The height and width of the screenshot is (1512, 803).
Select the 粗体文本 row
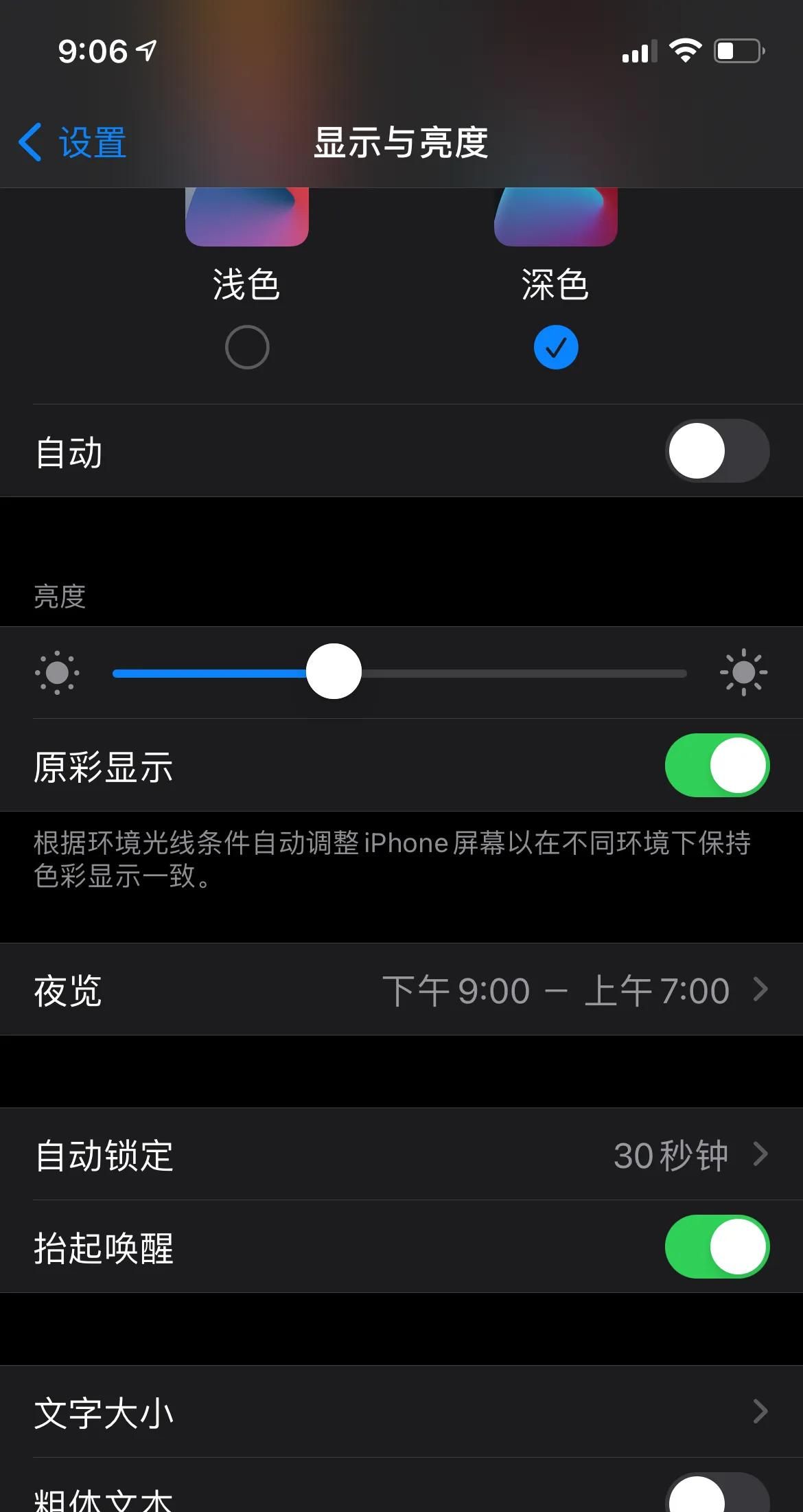tap(401, 1497)
